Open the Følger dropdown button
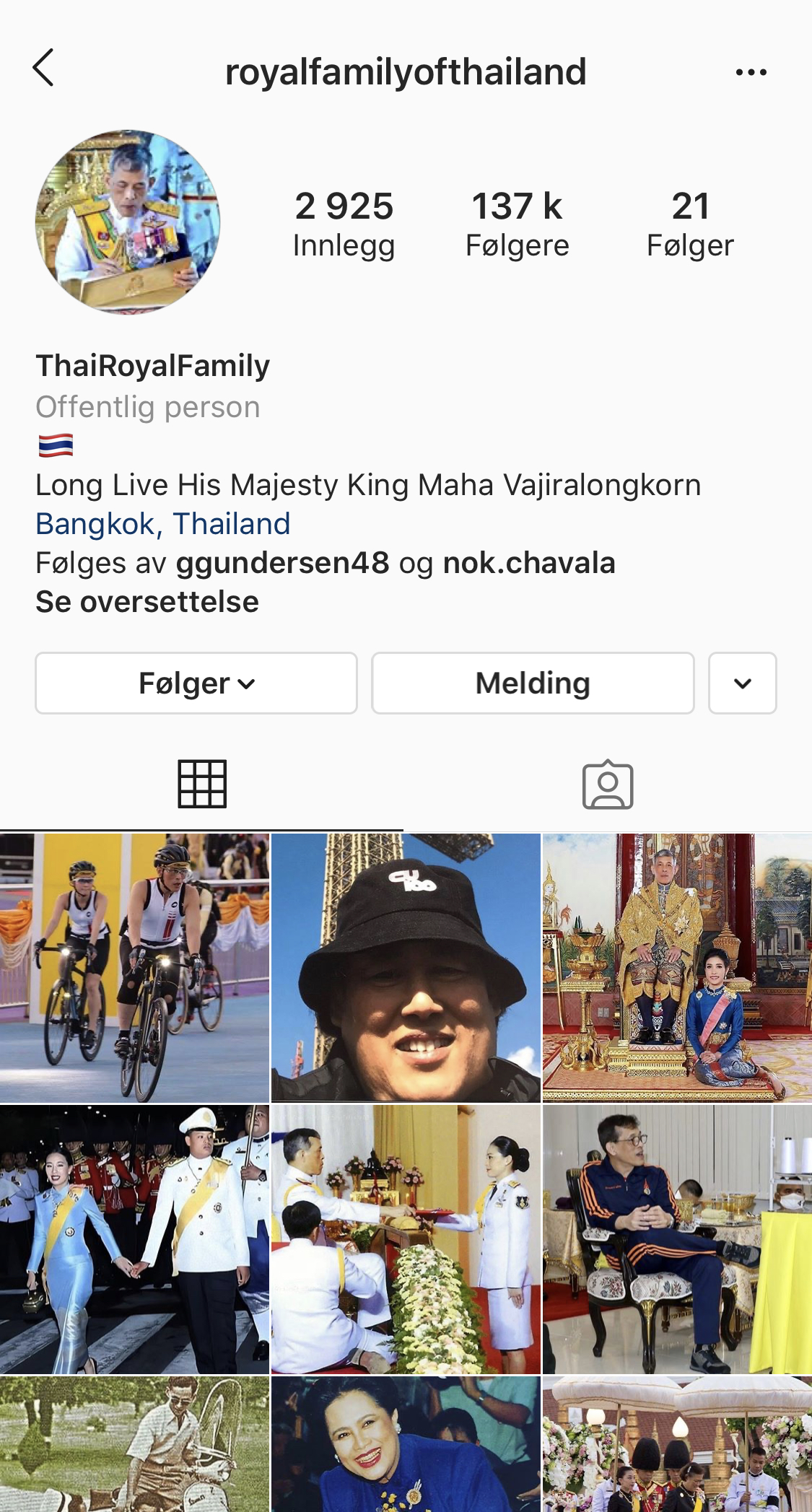 click(196, 683)
